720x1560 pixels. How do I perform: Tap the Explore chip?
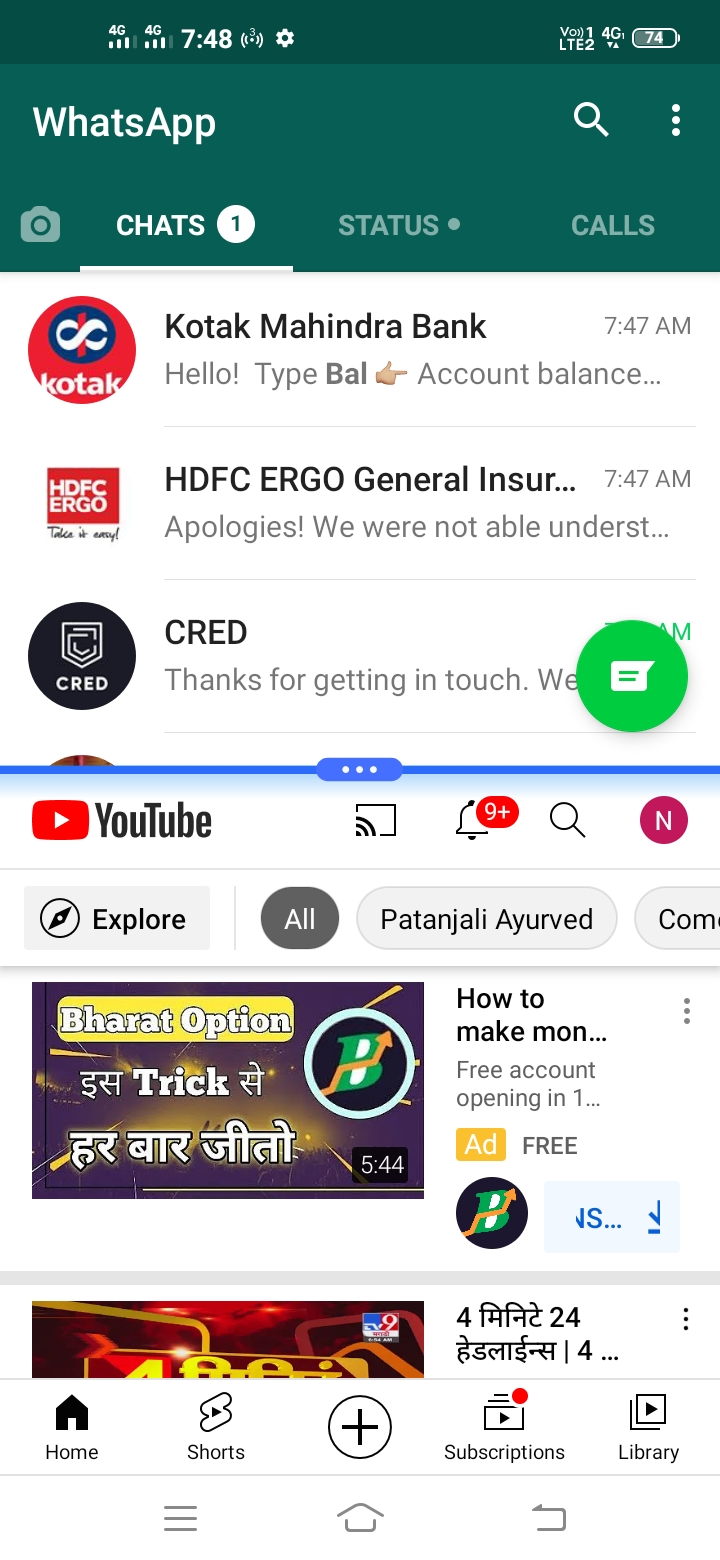tap(117, 918)
